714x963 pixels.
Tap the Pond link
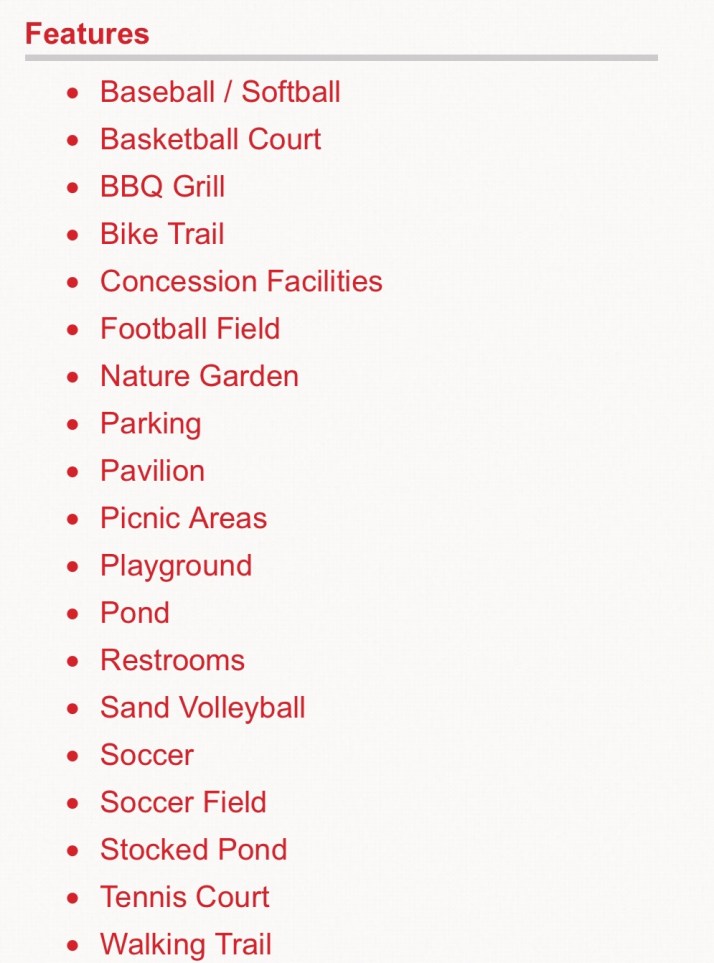(135, 613)
